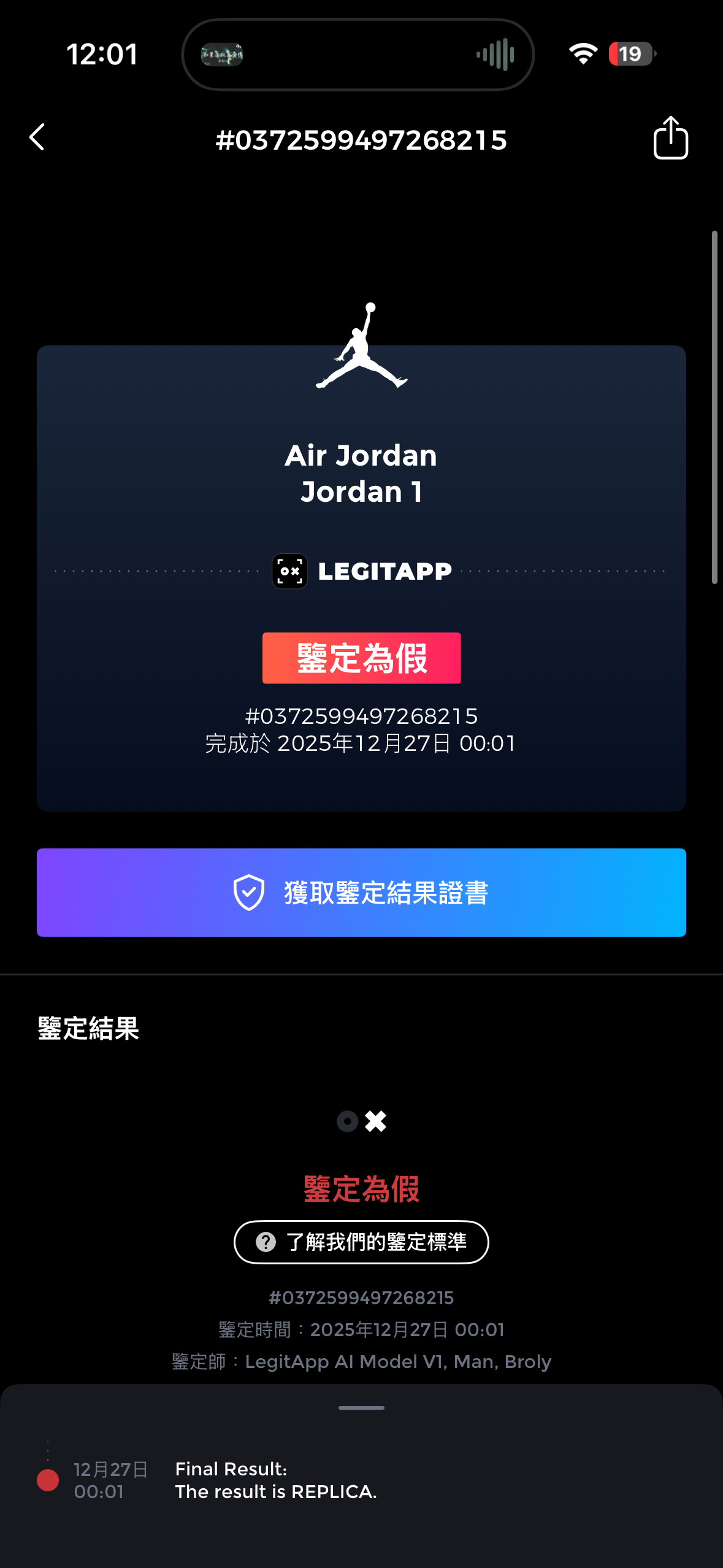The height and width of the screenshot is (1568, 723).
Task: Open the share sheet via share icon
Action: point(671,138)
